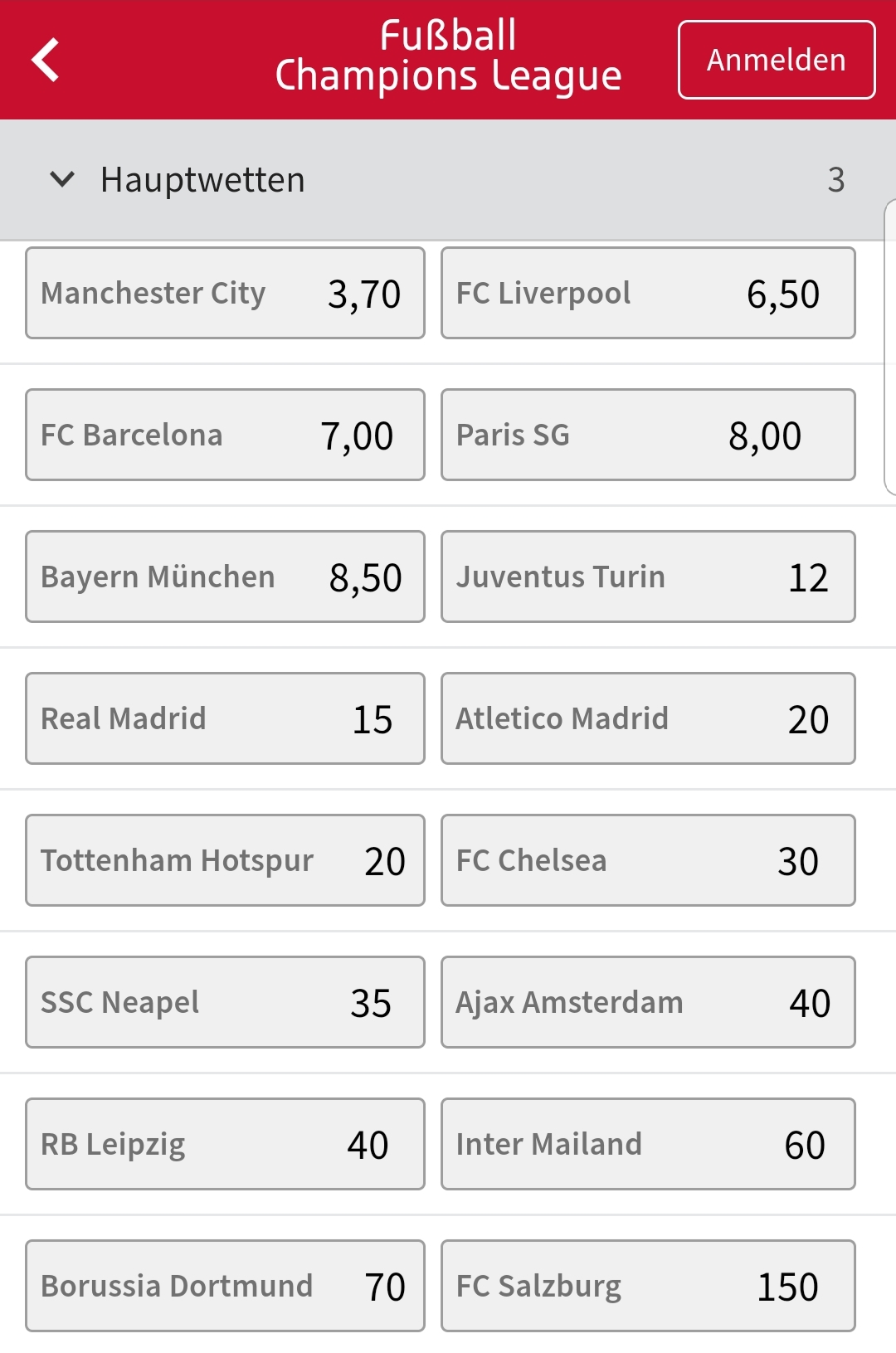Bet on RB Leipzig at odds 40
This screenshot has width=896, height=1353.
coord(225,1144)
